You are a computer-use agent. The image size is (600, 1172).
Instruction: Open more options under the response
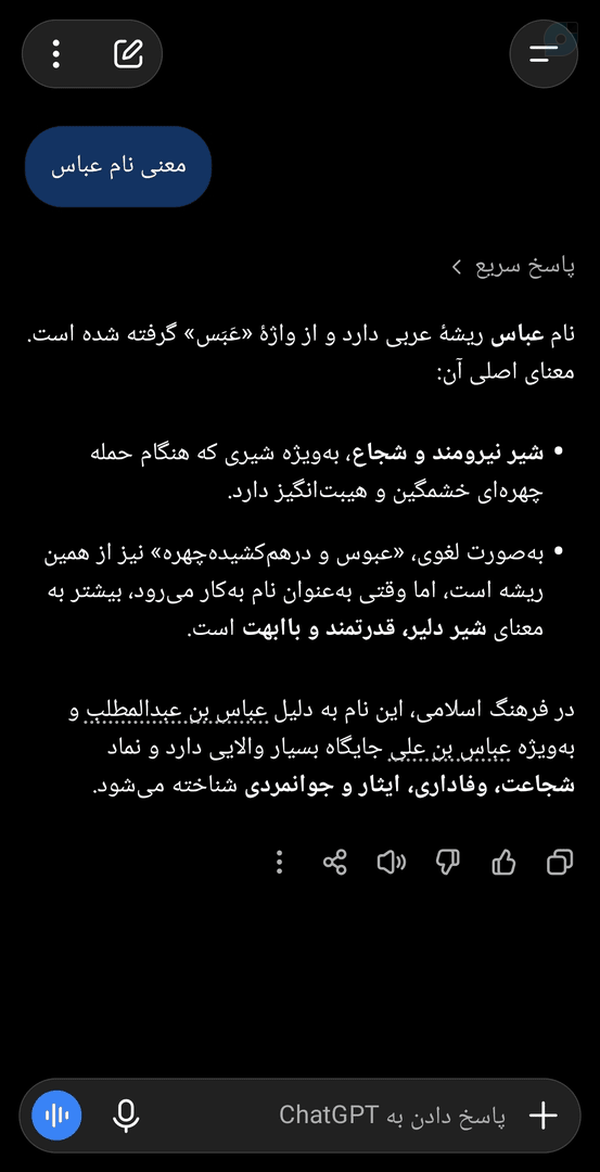tap(279, 862)
